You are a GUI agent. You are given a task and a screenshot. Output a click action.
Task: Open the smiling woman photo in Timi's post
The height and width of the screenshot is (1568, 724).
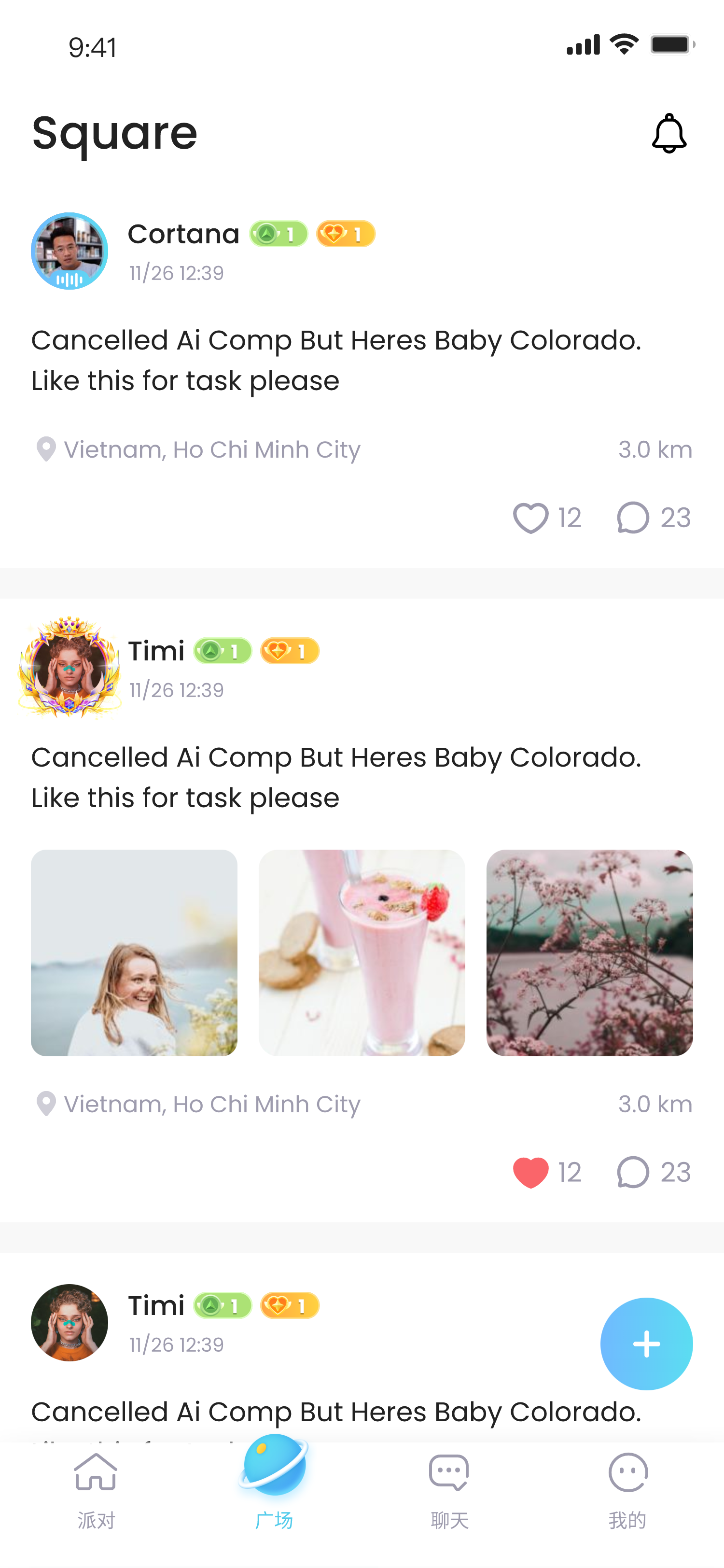pos(134,952)
